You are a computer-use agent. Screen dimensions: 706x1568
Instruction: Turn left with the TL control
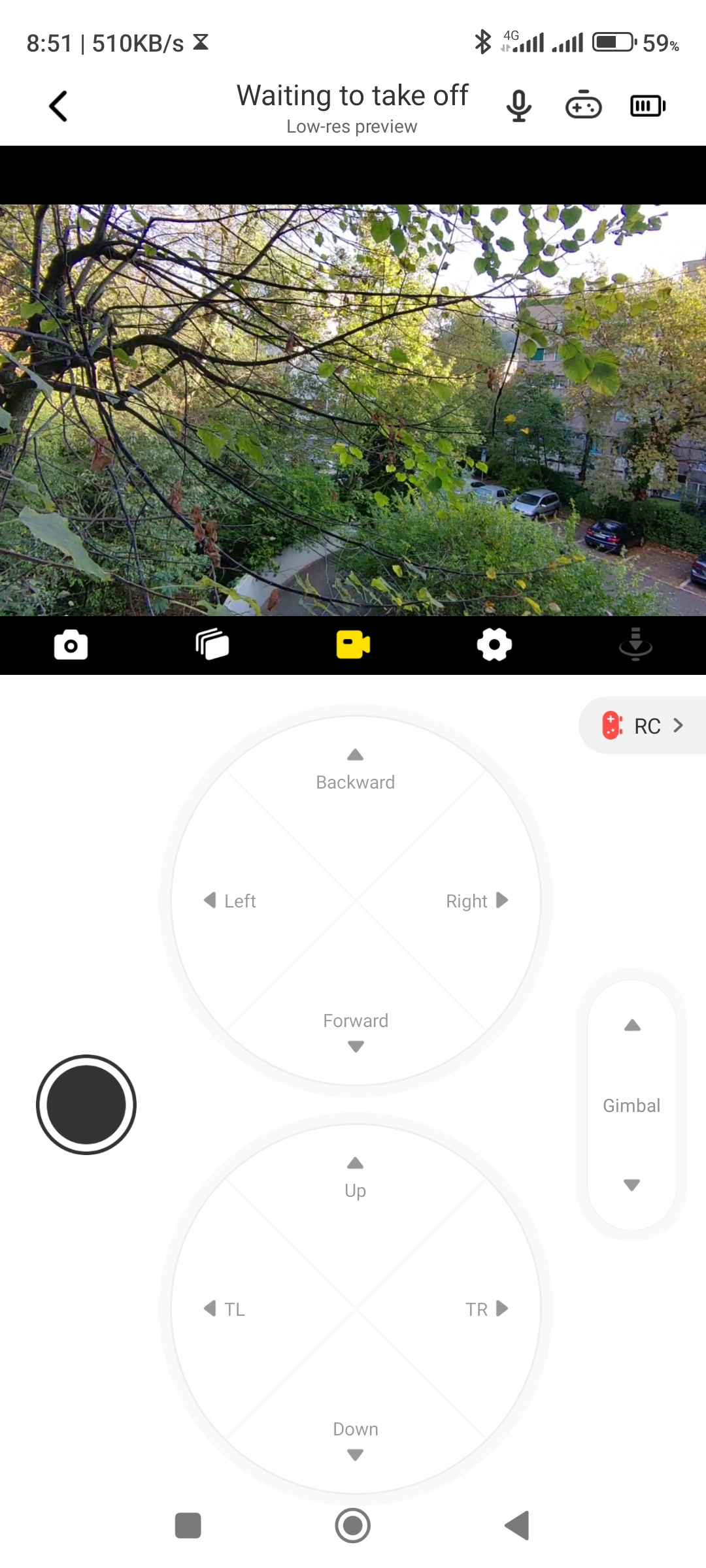(226, 1309)
